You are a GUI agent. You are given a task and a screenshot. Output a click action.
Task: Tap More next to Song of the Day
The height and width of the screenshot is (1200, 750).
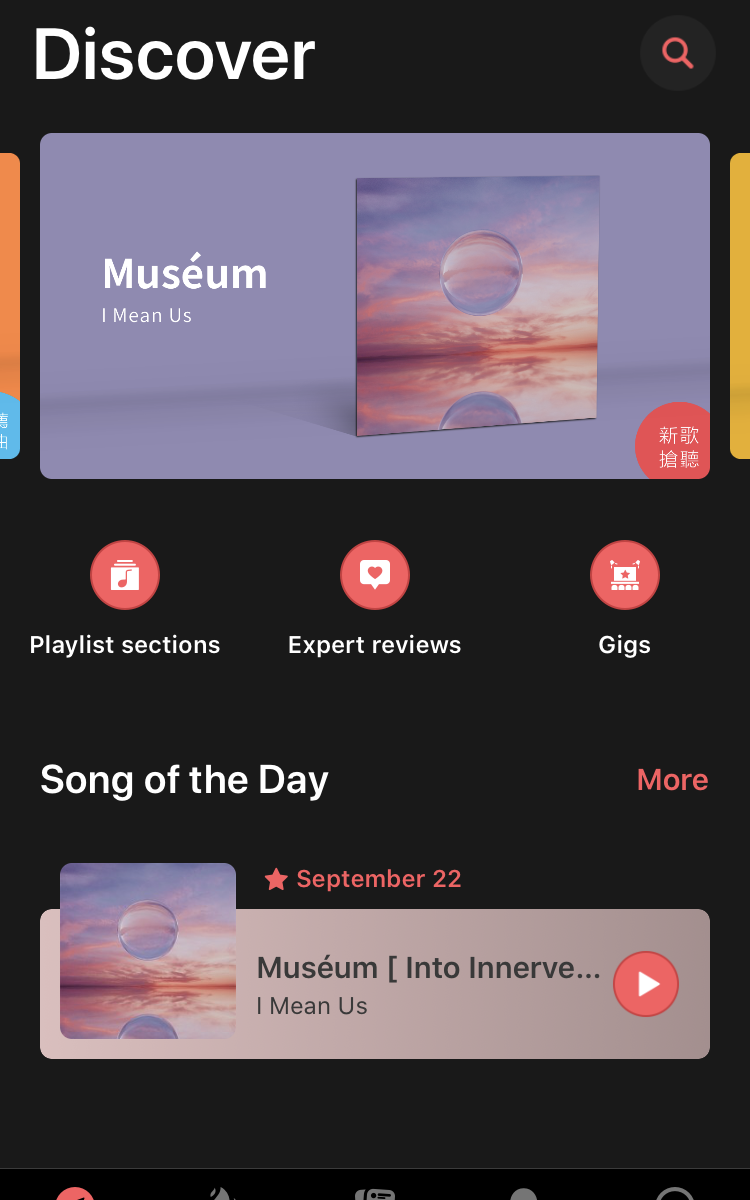click(x=672, y=780)
